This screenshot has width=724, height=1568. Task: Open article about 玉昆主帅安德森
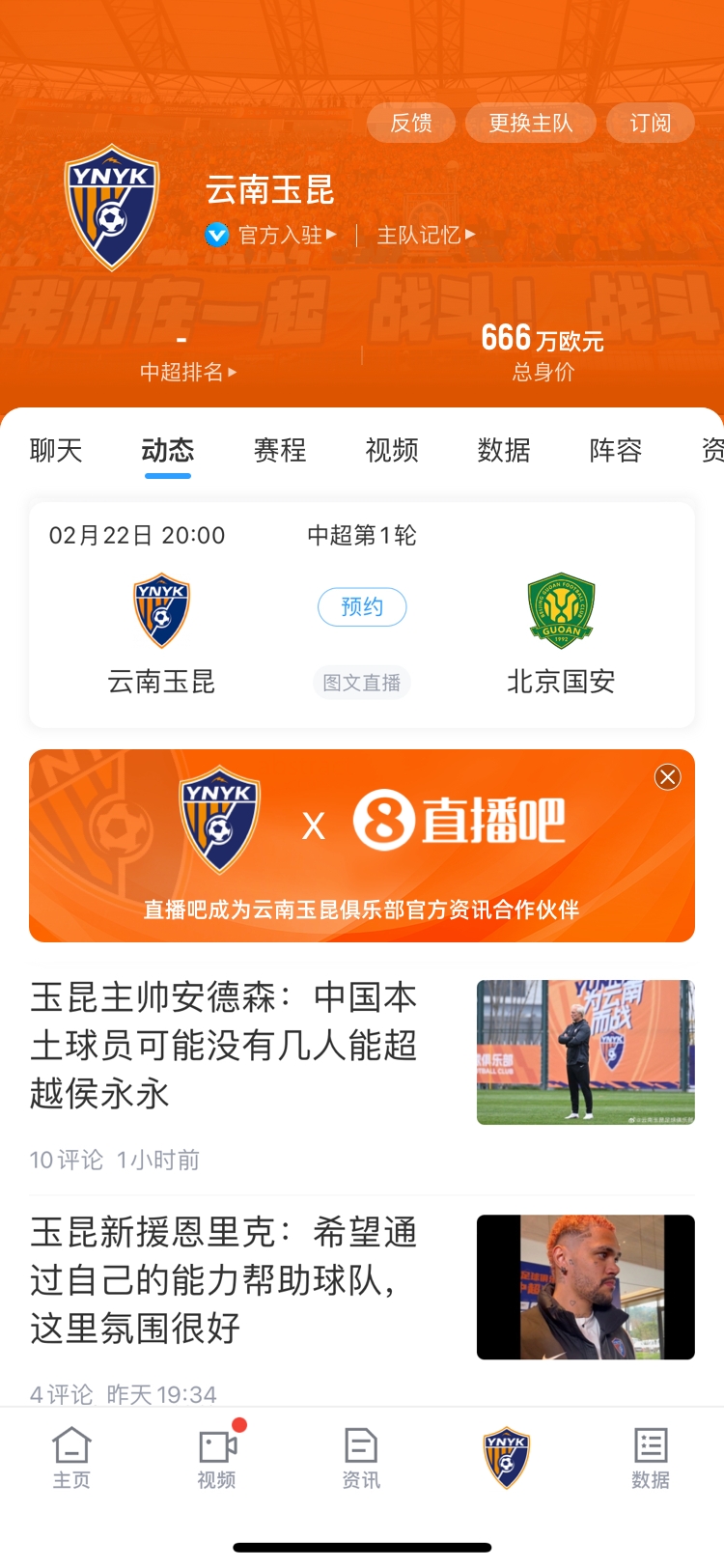point(224,1045)
